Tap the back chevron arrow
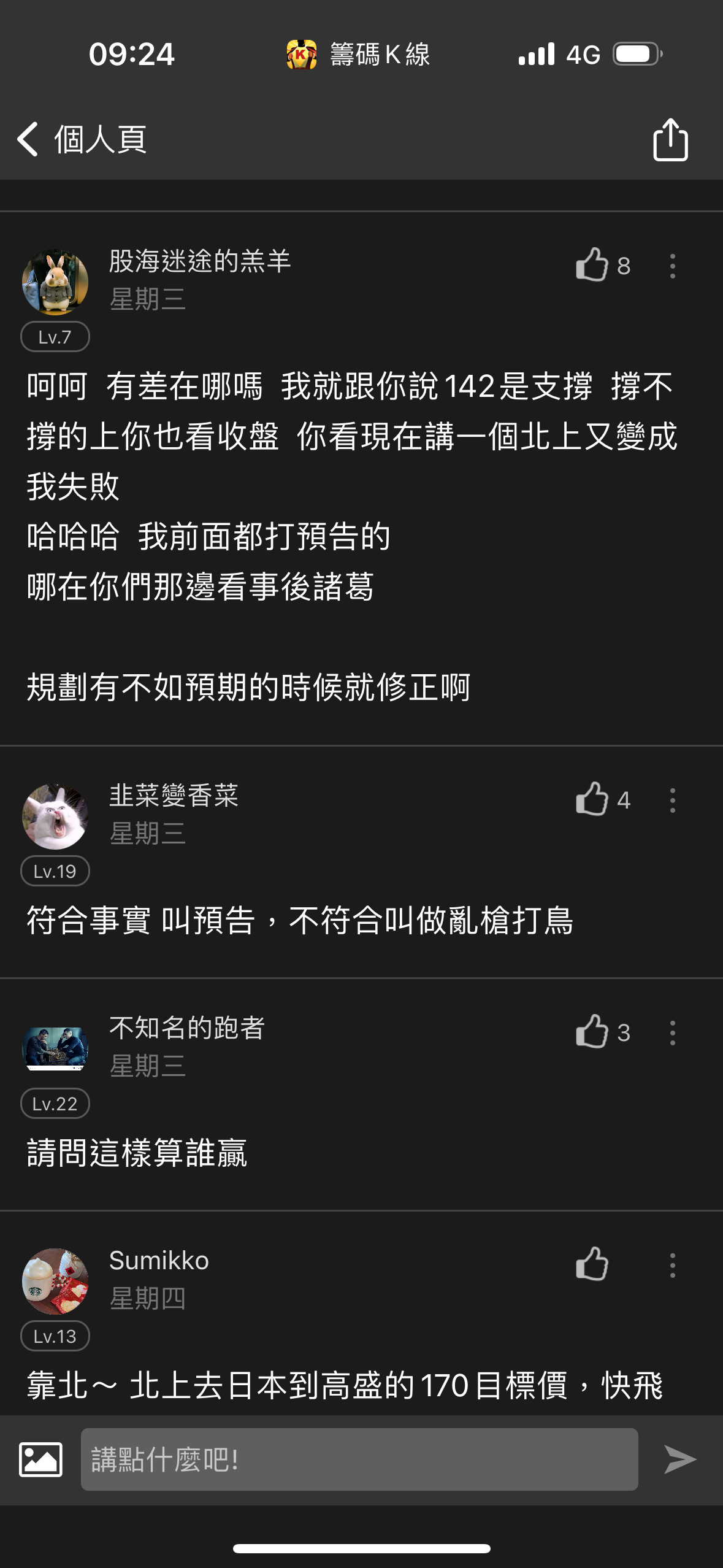 27,139
